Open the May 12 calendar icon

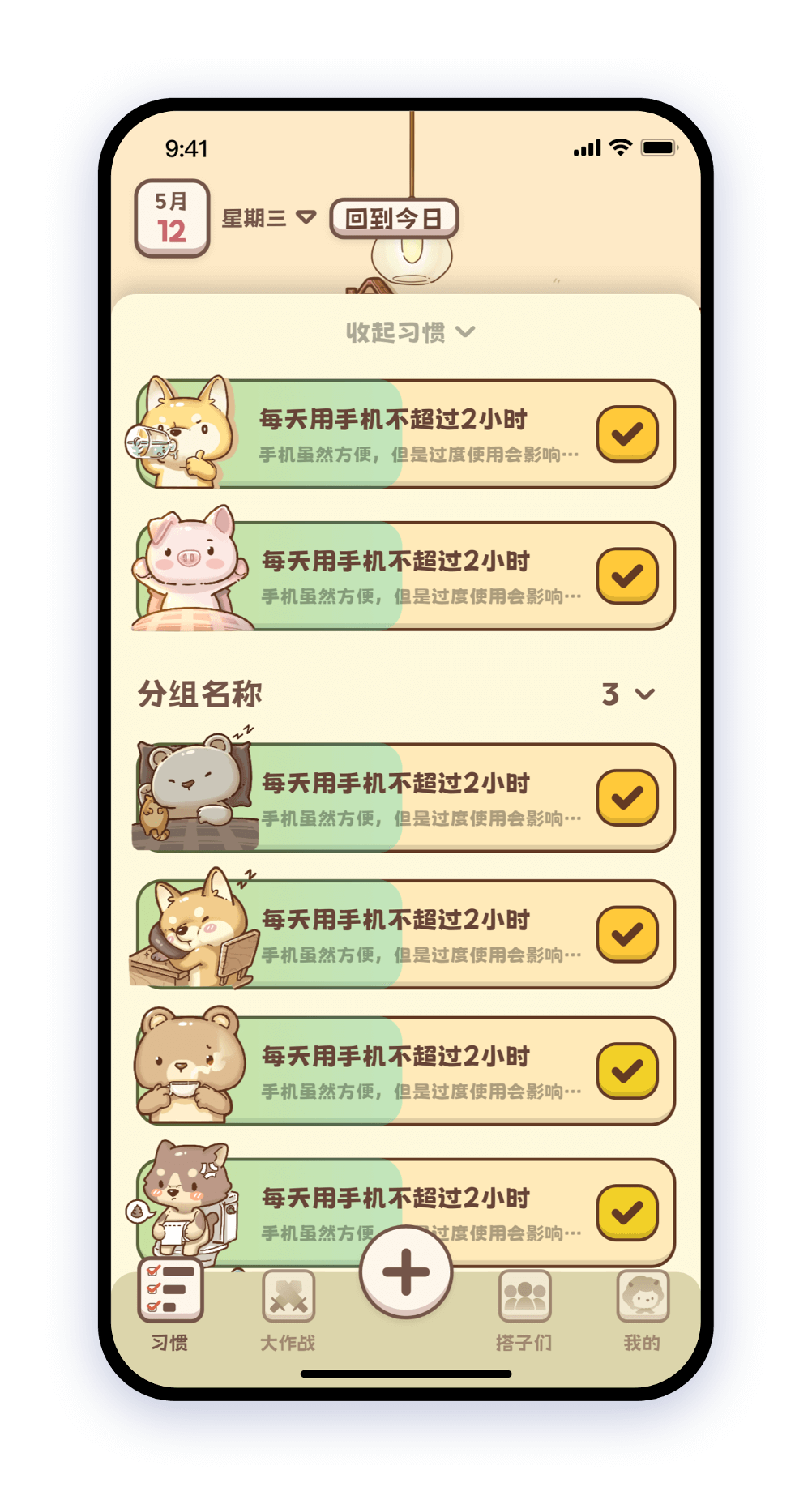coord(172,218)
